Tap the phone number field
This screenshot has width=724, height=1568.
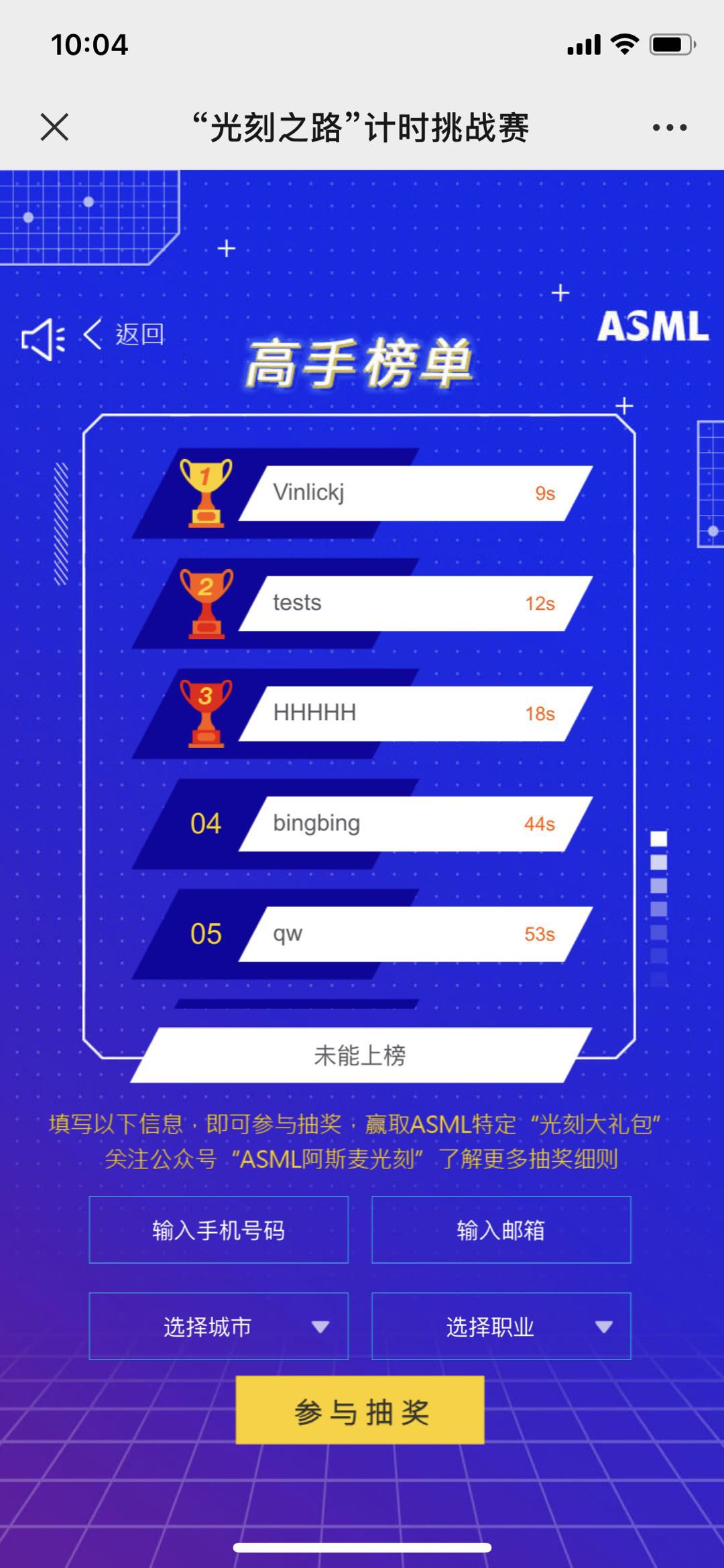pyautogui.click(x=219, y=1230)
